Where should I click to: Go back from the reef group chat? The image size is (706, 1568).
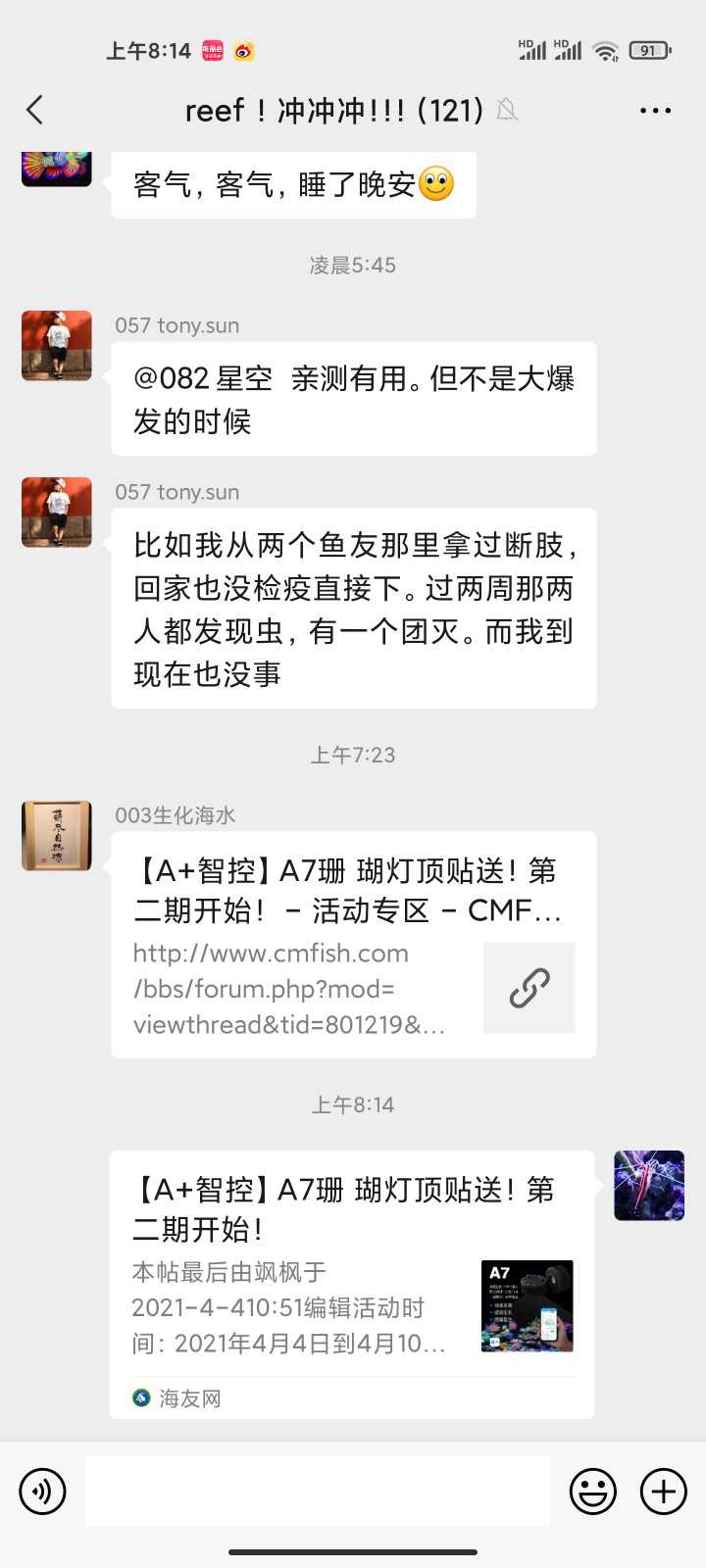click(35, 110)
